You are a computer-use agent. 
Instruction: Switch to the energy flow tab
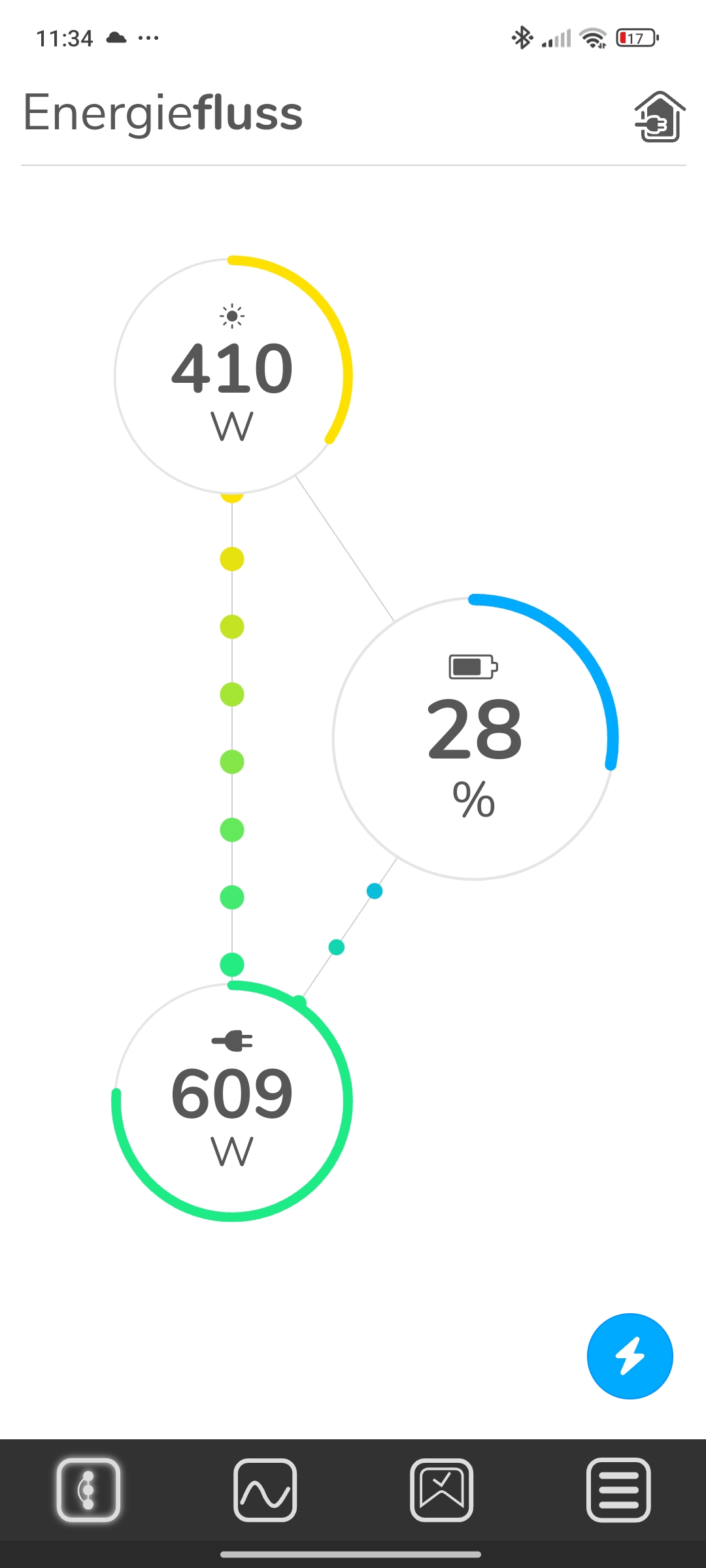pos(88,1490)
